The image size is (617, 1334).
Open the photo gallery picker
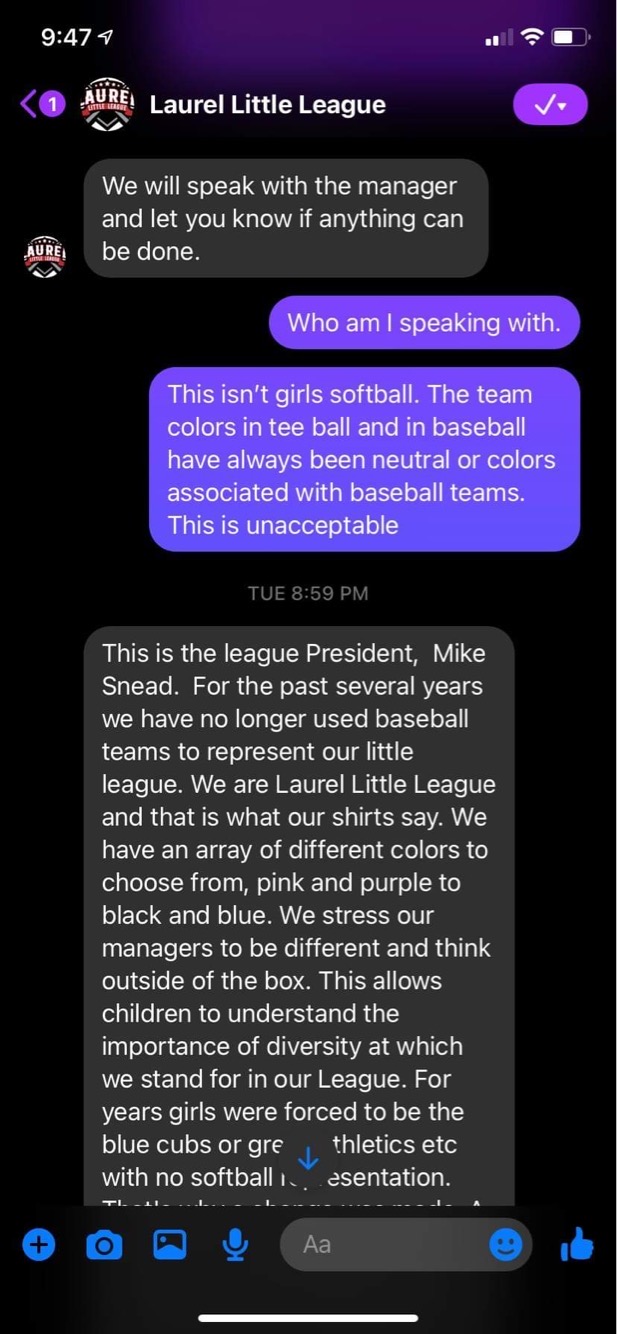click(170, 1245)
